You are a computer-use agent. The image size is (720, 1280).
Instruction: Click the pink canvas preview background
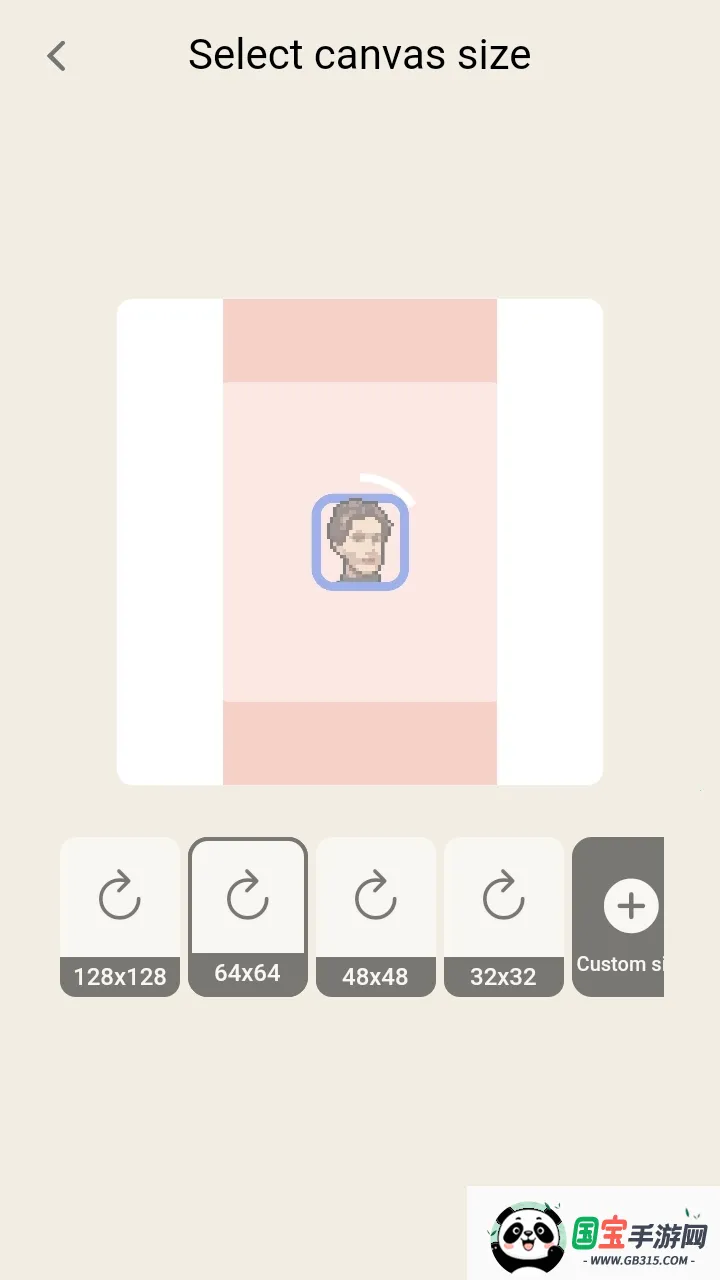[360, 650]
